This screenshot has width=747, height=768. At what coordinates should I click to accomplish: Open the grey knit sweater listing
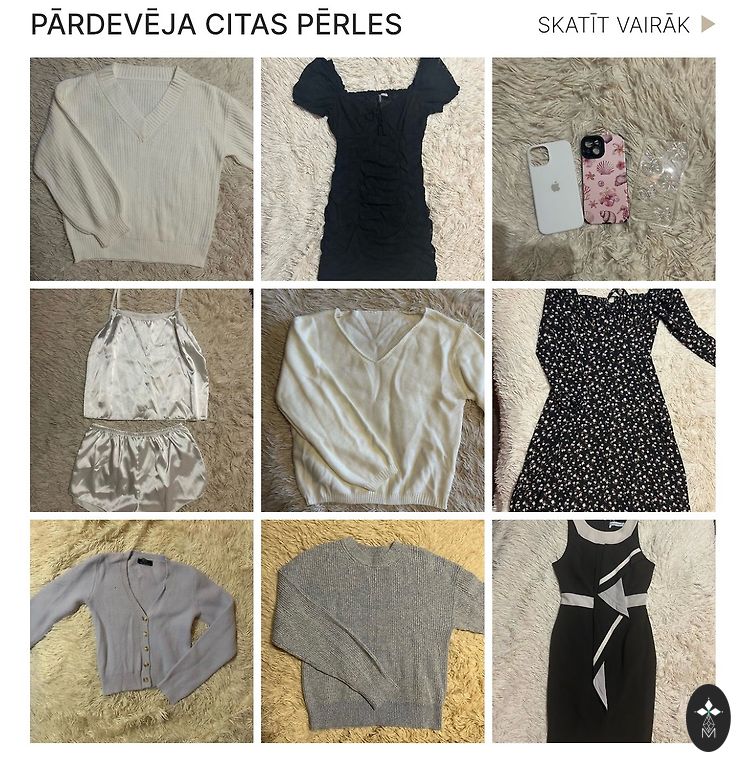372,631
